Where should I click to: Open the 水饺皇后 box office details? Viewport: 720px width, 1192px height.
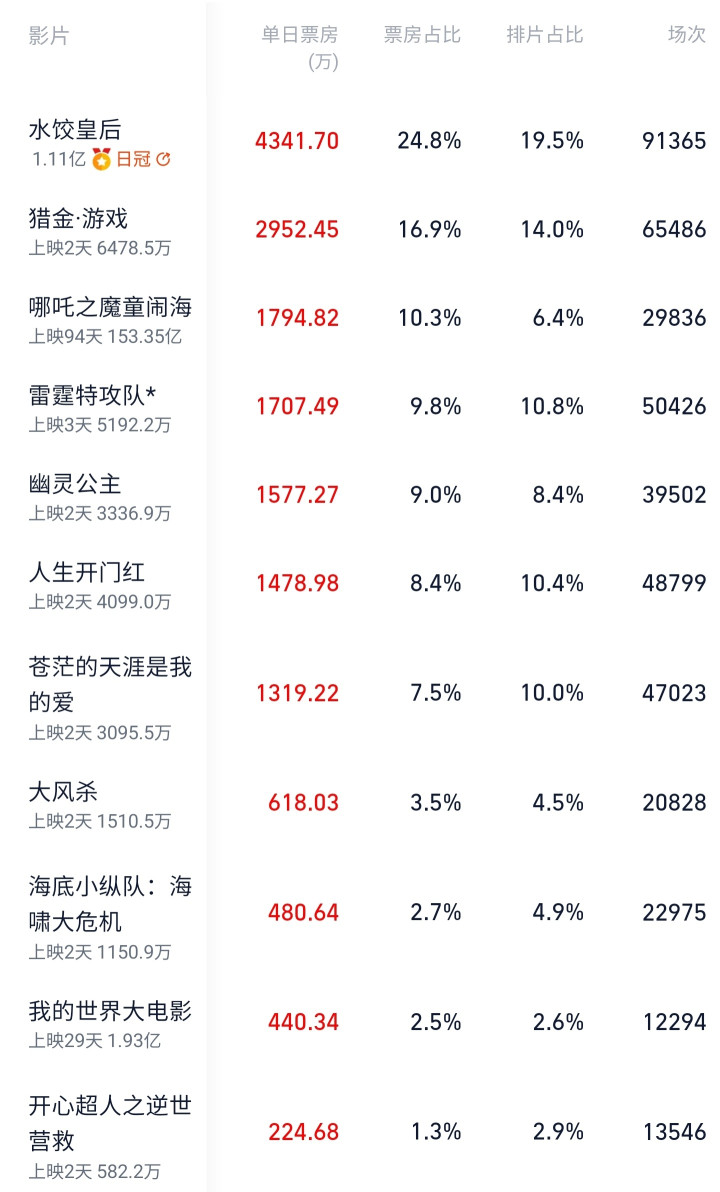[360, 141]
